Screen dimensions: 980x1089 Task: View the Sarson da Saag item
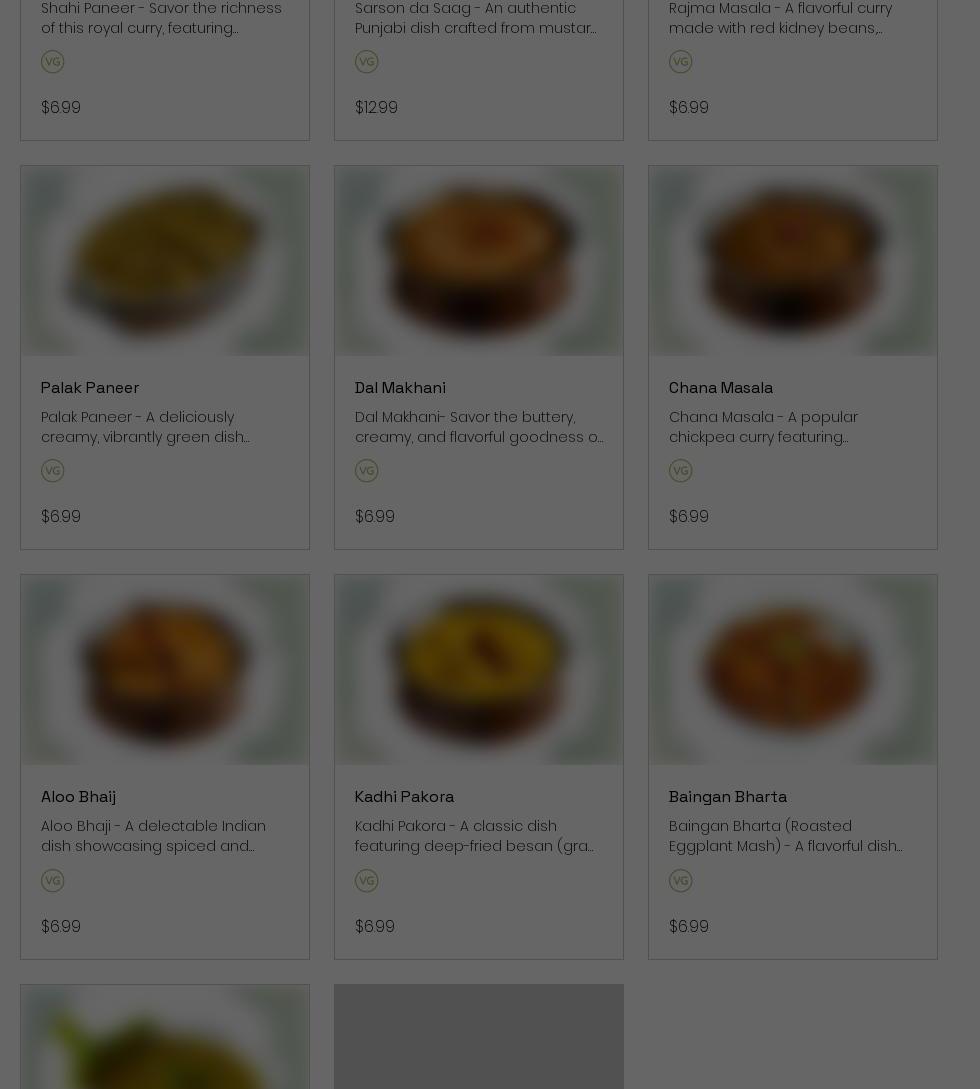478,60
